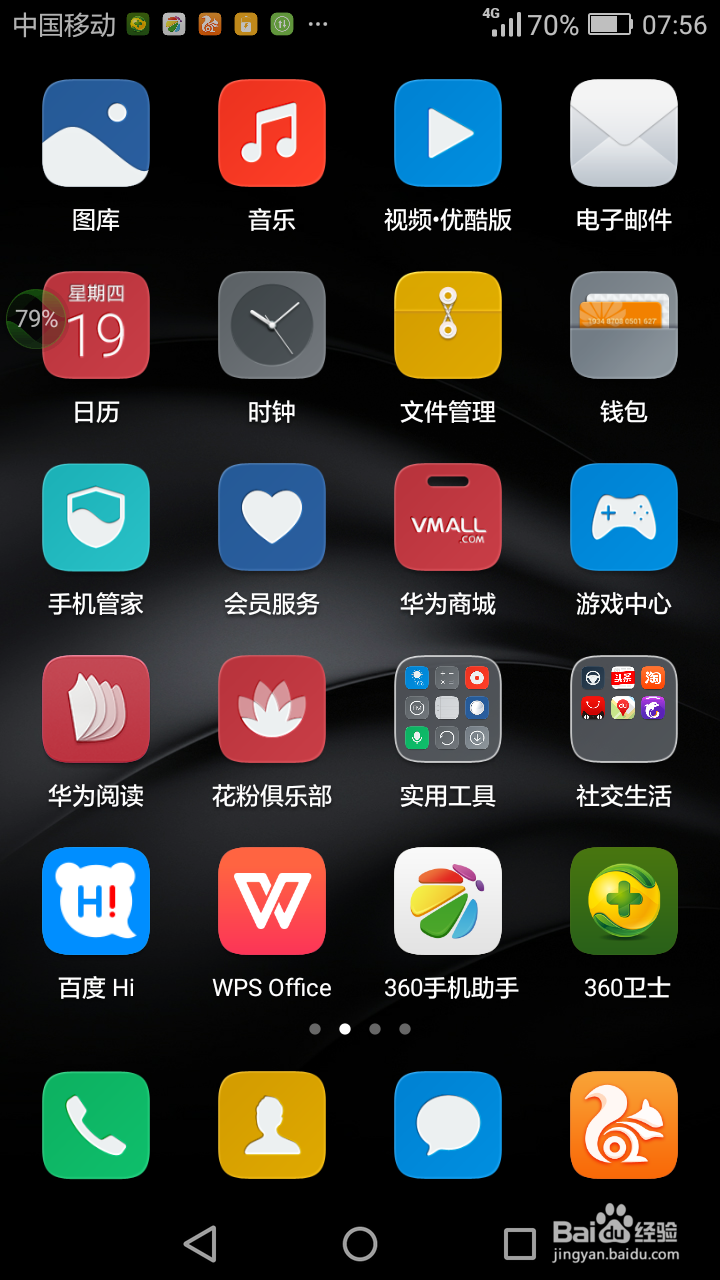
Task: Open the 电子邮件 email app
Action: 624,133
